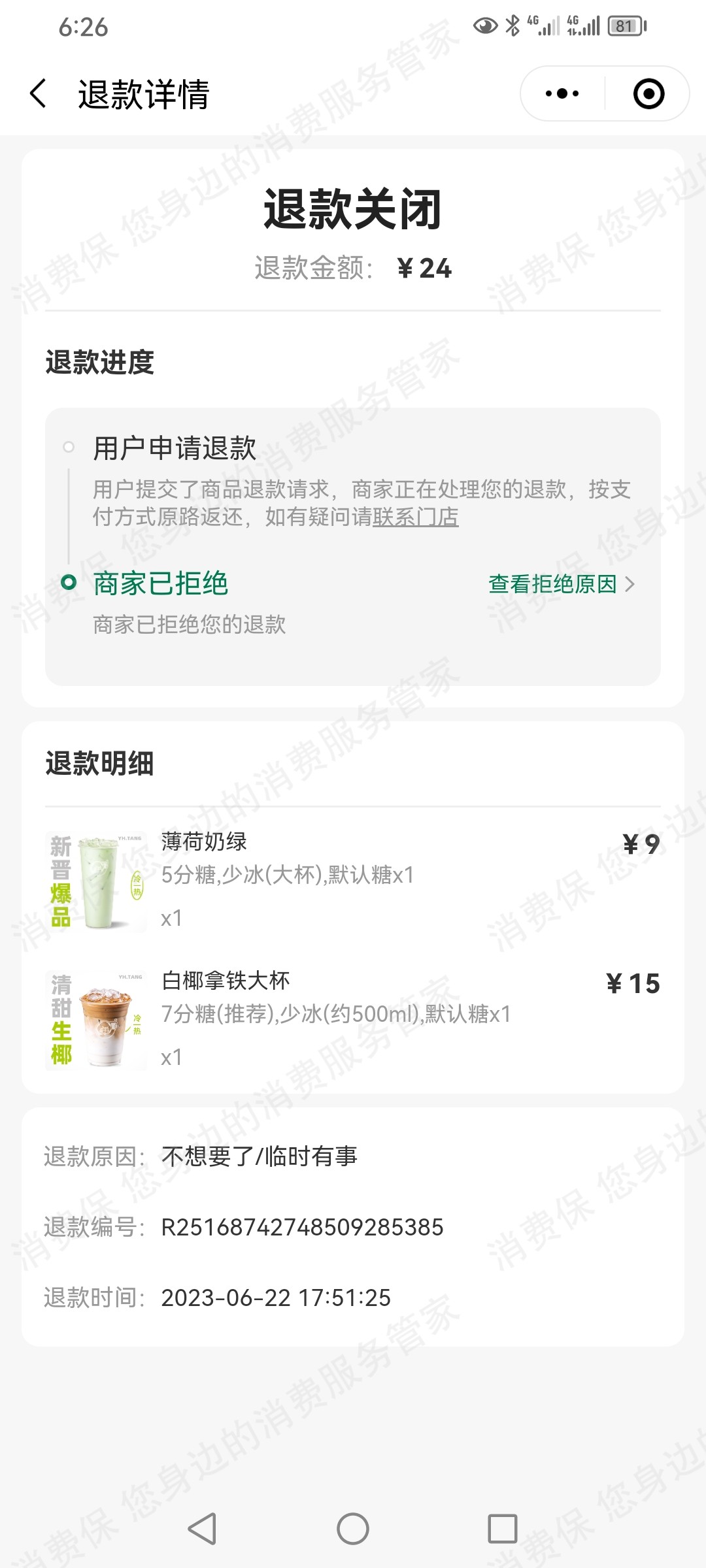Open 查看拒绝原因 to see the rejection reason
The image size is (706, 1568).
coord(561,584)
